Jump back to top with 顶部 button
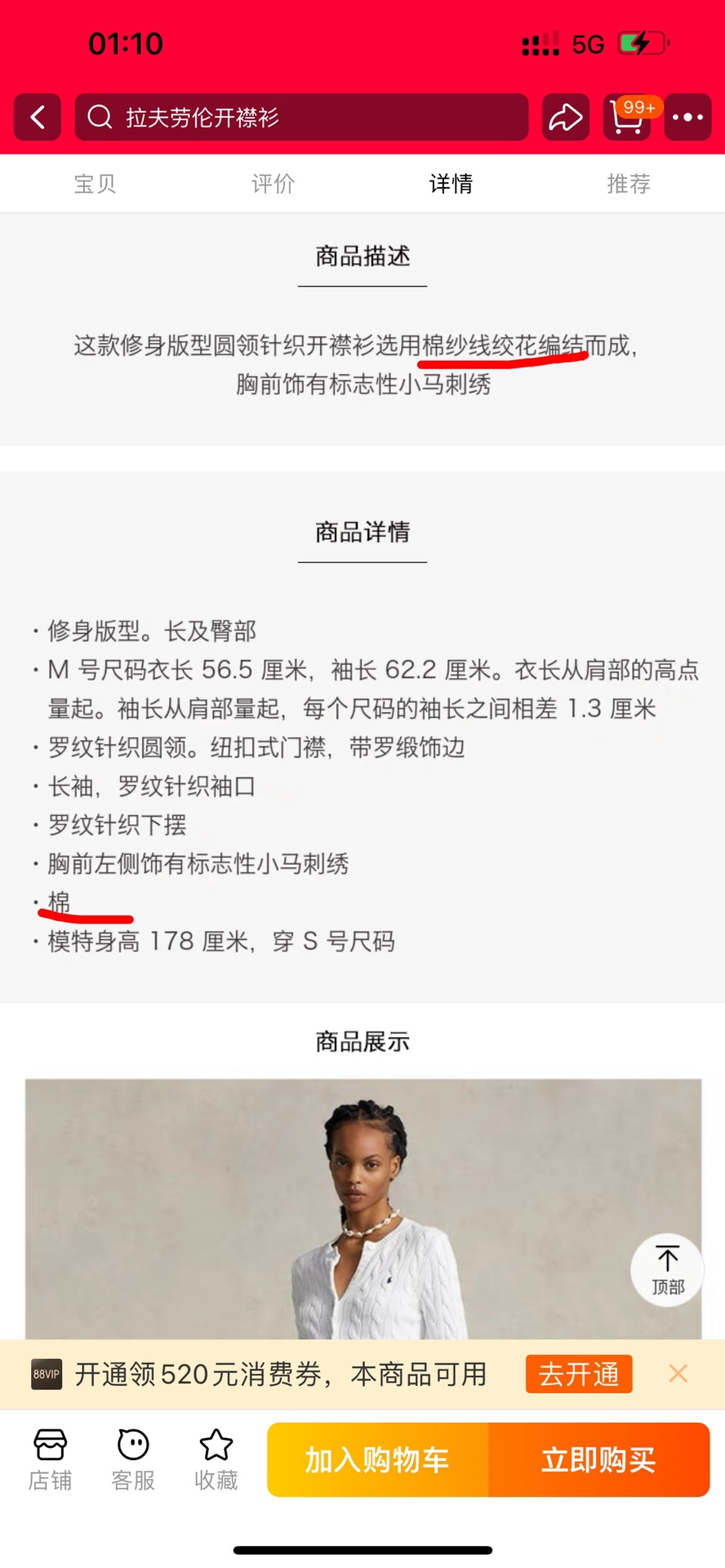This screenshot has height=1568, width=725. click(667, 1269)
